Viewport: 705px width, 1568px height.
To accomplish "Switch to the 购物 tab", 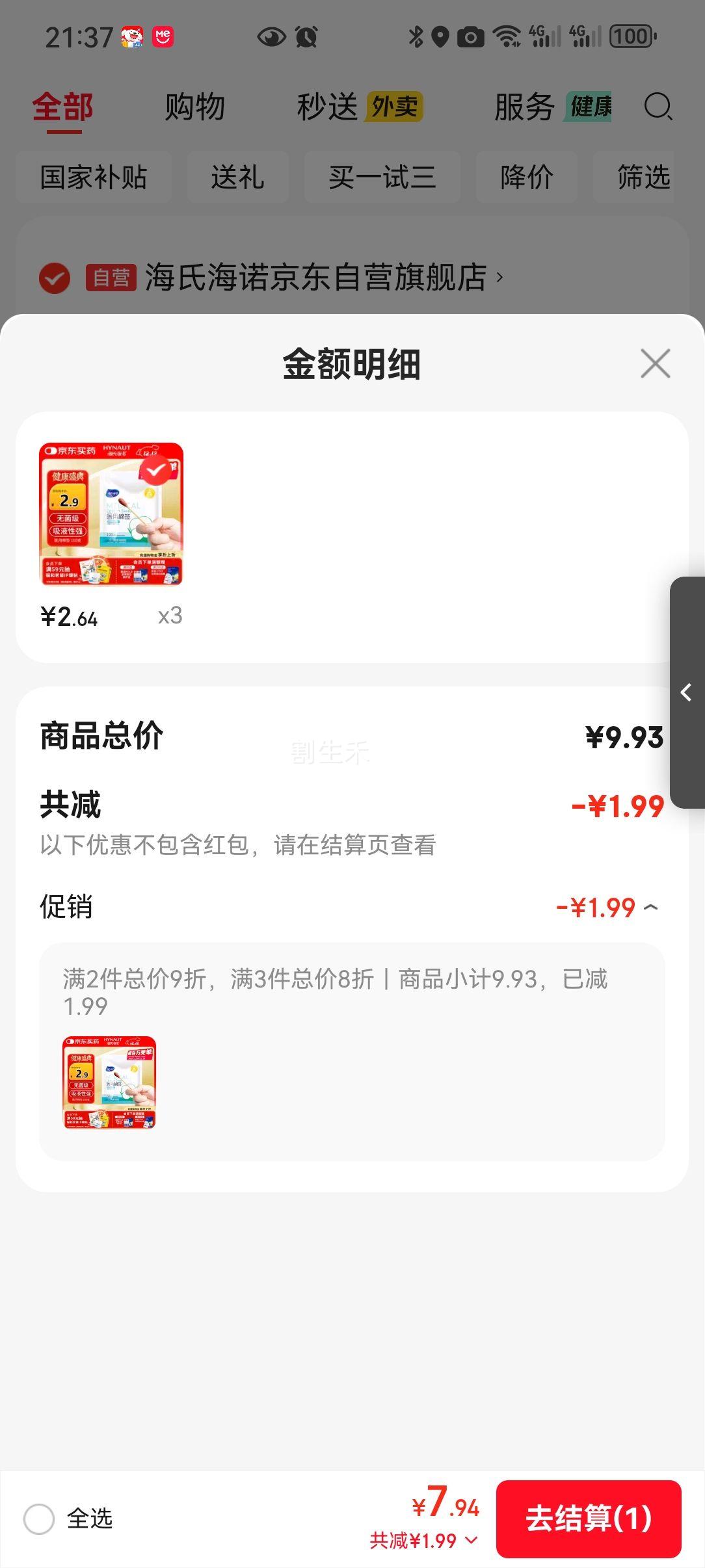I will pyautogui.click(x=194, y=106).
